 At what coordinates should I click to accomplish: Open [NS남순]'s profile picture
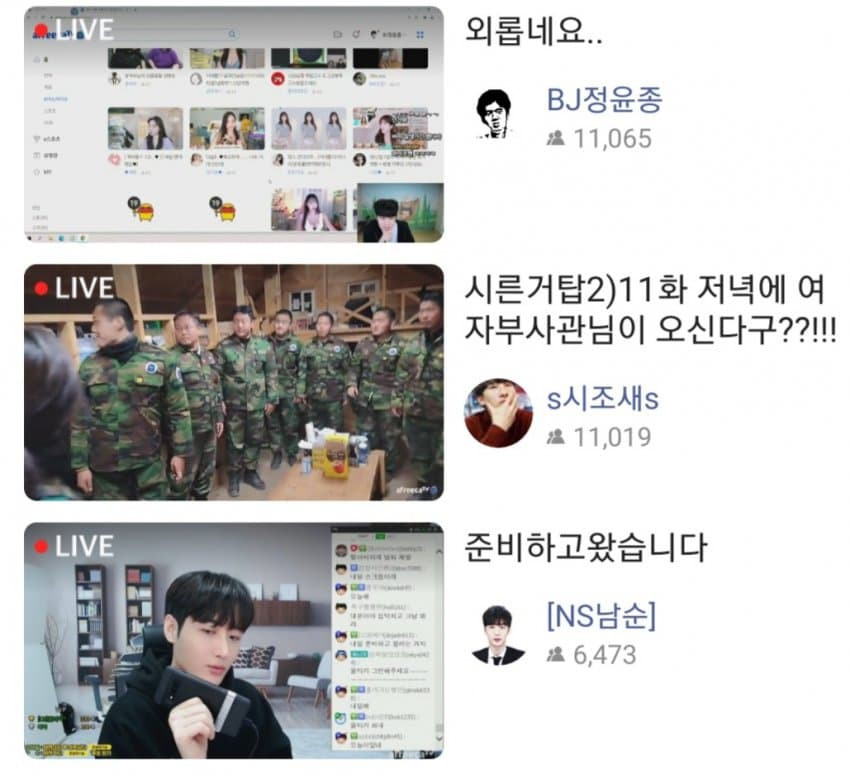coord(498,635)
